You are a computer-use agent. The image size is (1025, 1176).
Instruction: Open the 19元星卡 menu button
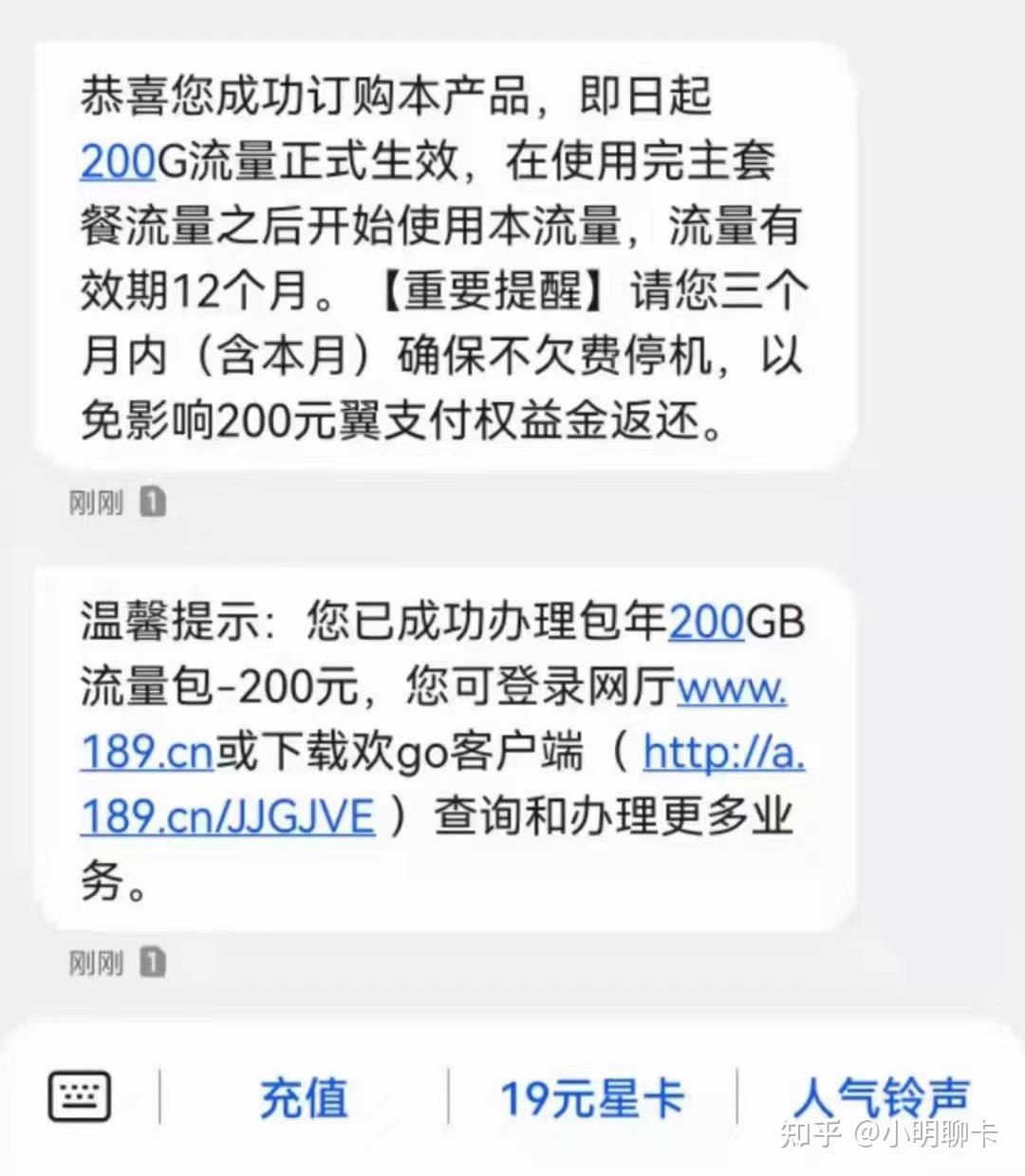coord(592,1098)
